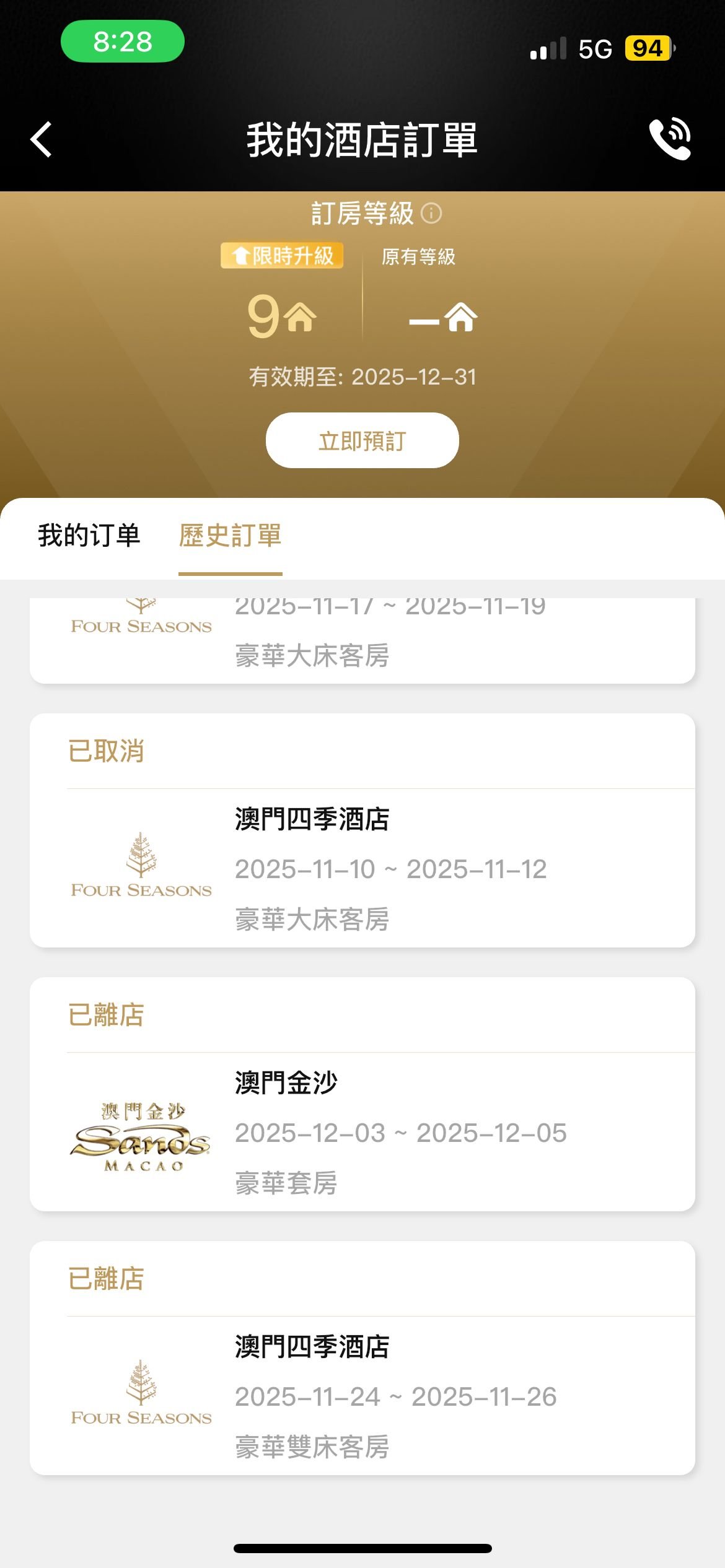725x1568 pixels.
Task: Tap the 立即預訂 button
Action: pos(362,440)
